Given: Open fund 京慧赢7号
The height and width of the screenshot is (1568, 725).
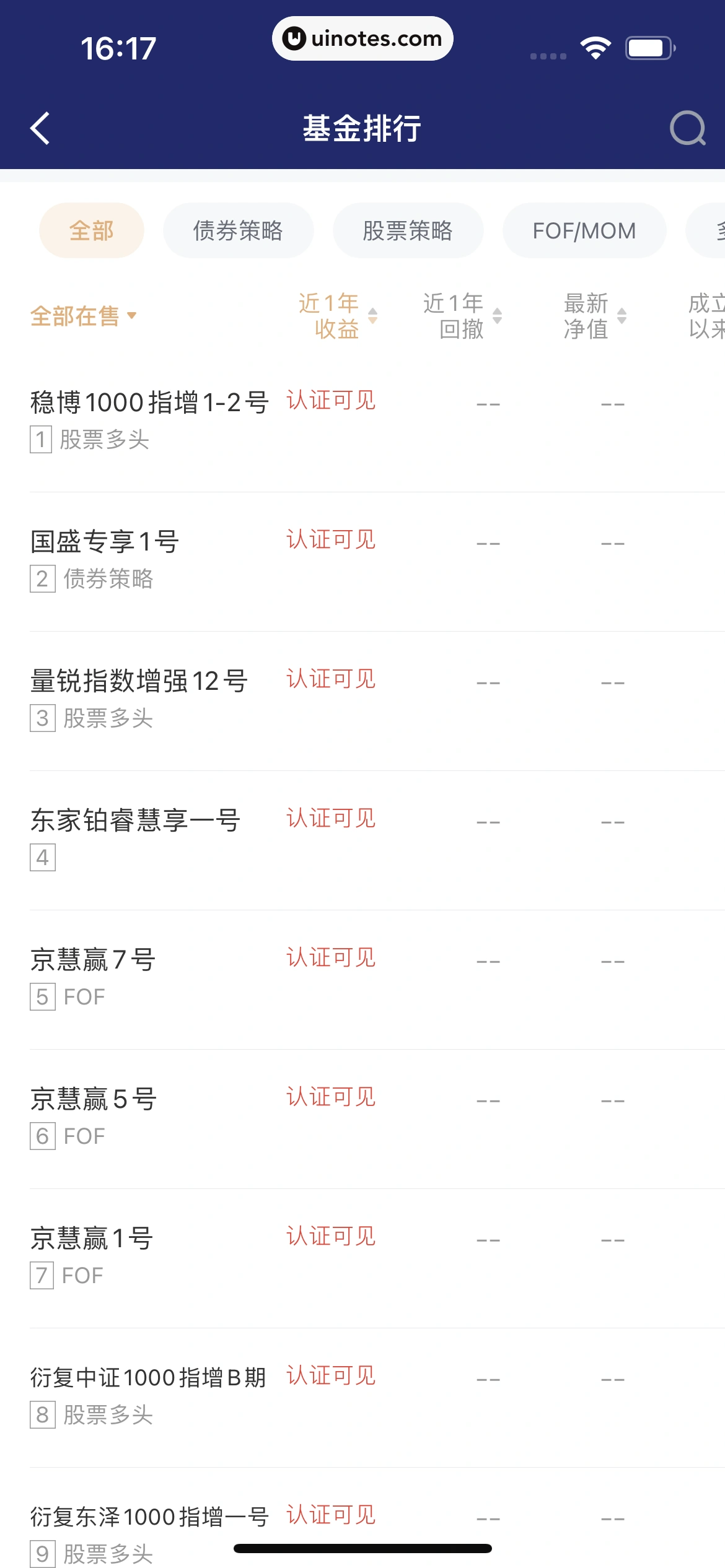Looking at the screenshot, I should pos(93,960).
